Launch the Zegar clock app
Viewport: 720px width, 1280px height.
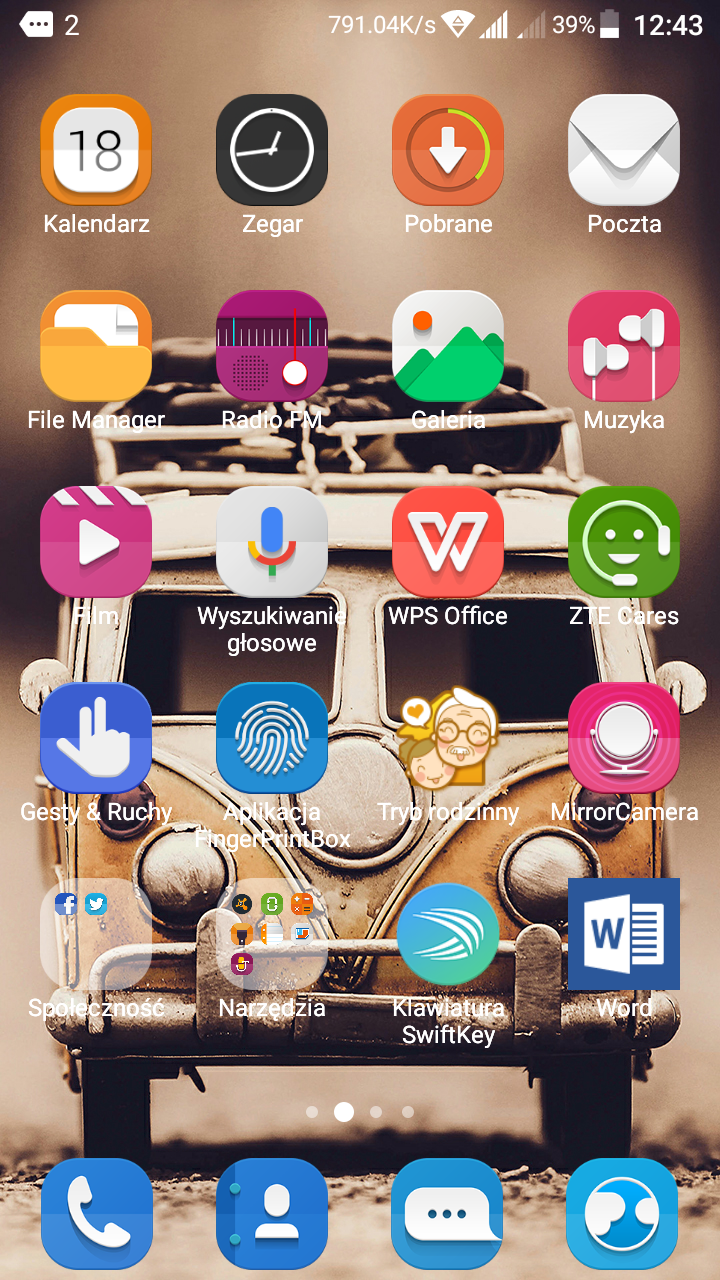272,150
